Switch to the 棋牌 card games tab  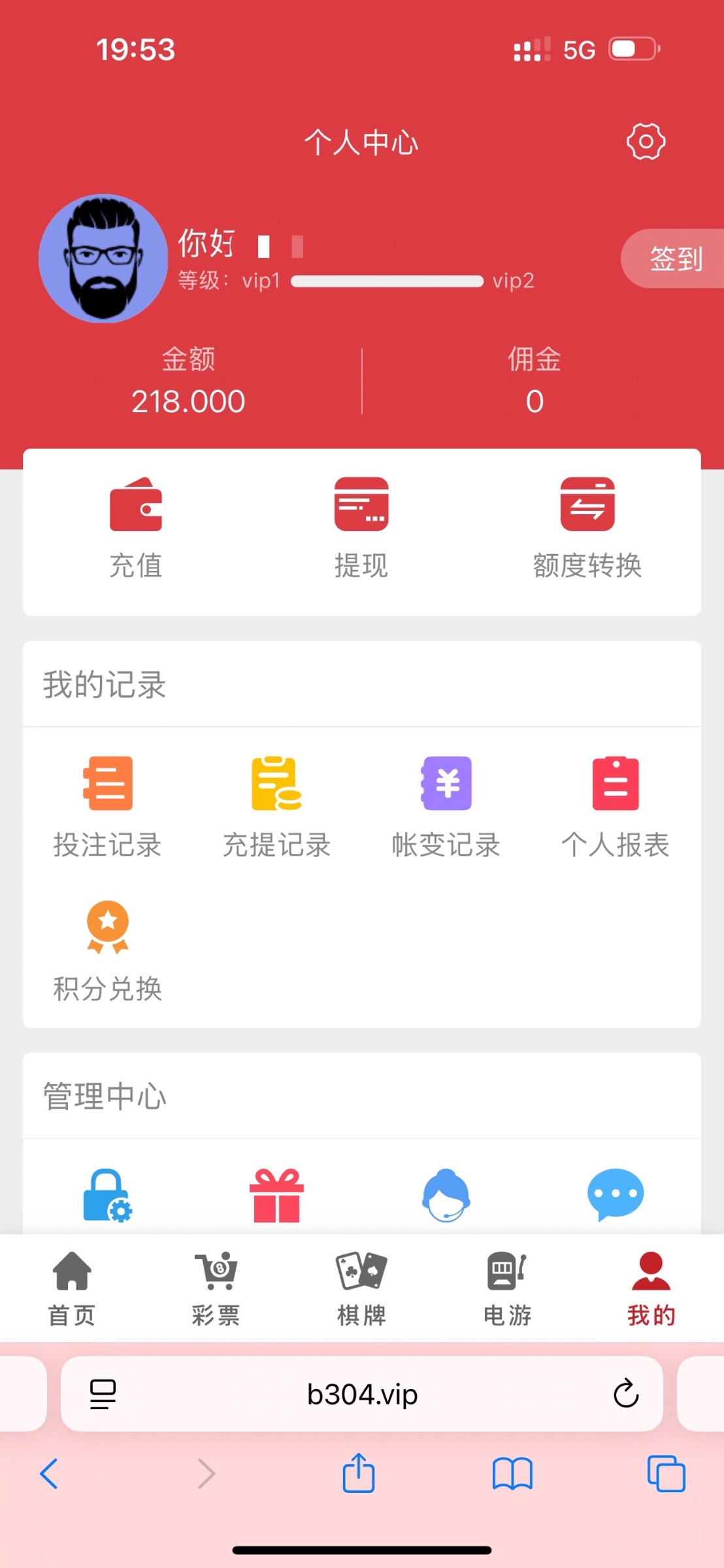(x=361, y=1288)
